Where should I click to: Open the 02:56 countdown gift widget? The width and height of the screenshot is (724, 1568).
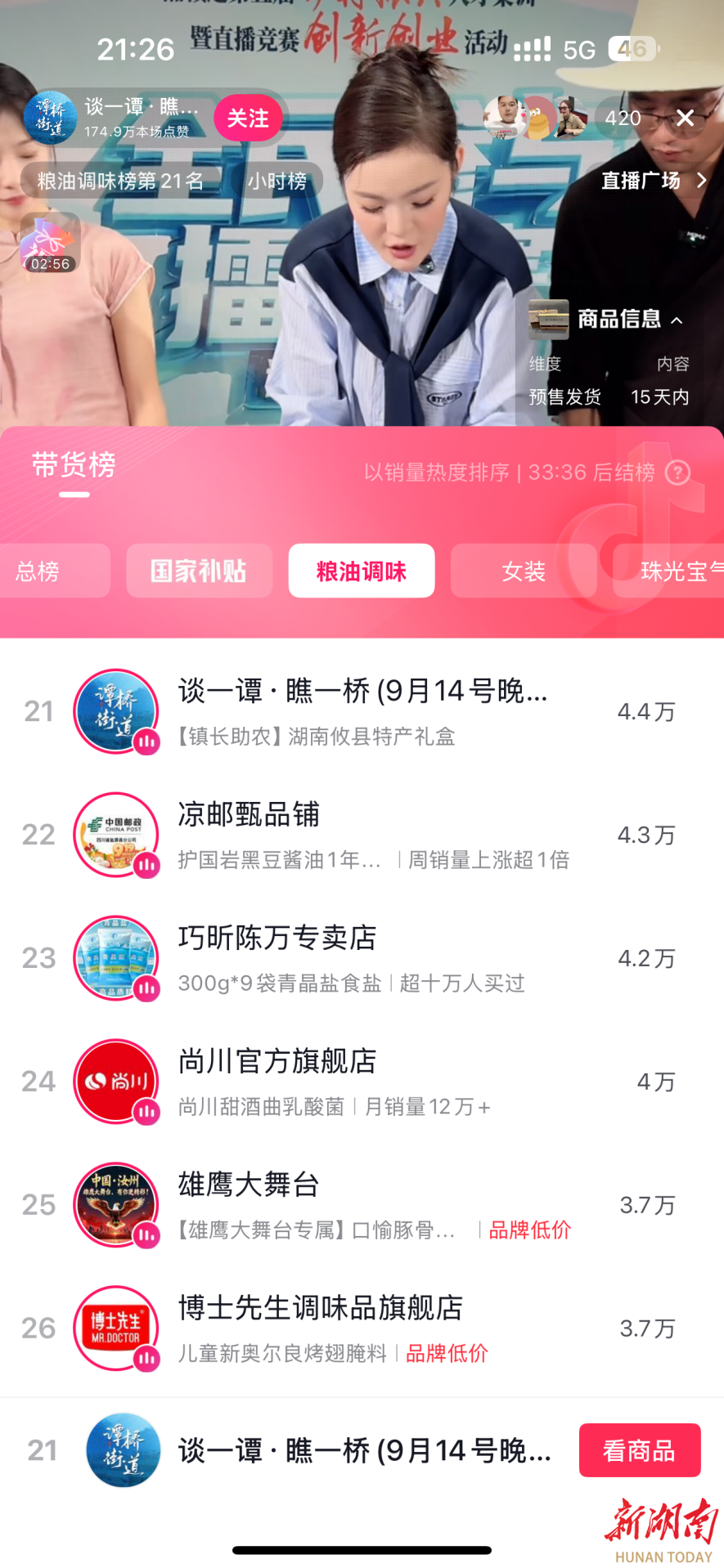[x=50, y=244]
